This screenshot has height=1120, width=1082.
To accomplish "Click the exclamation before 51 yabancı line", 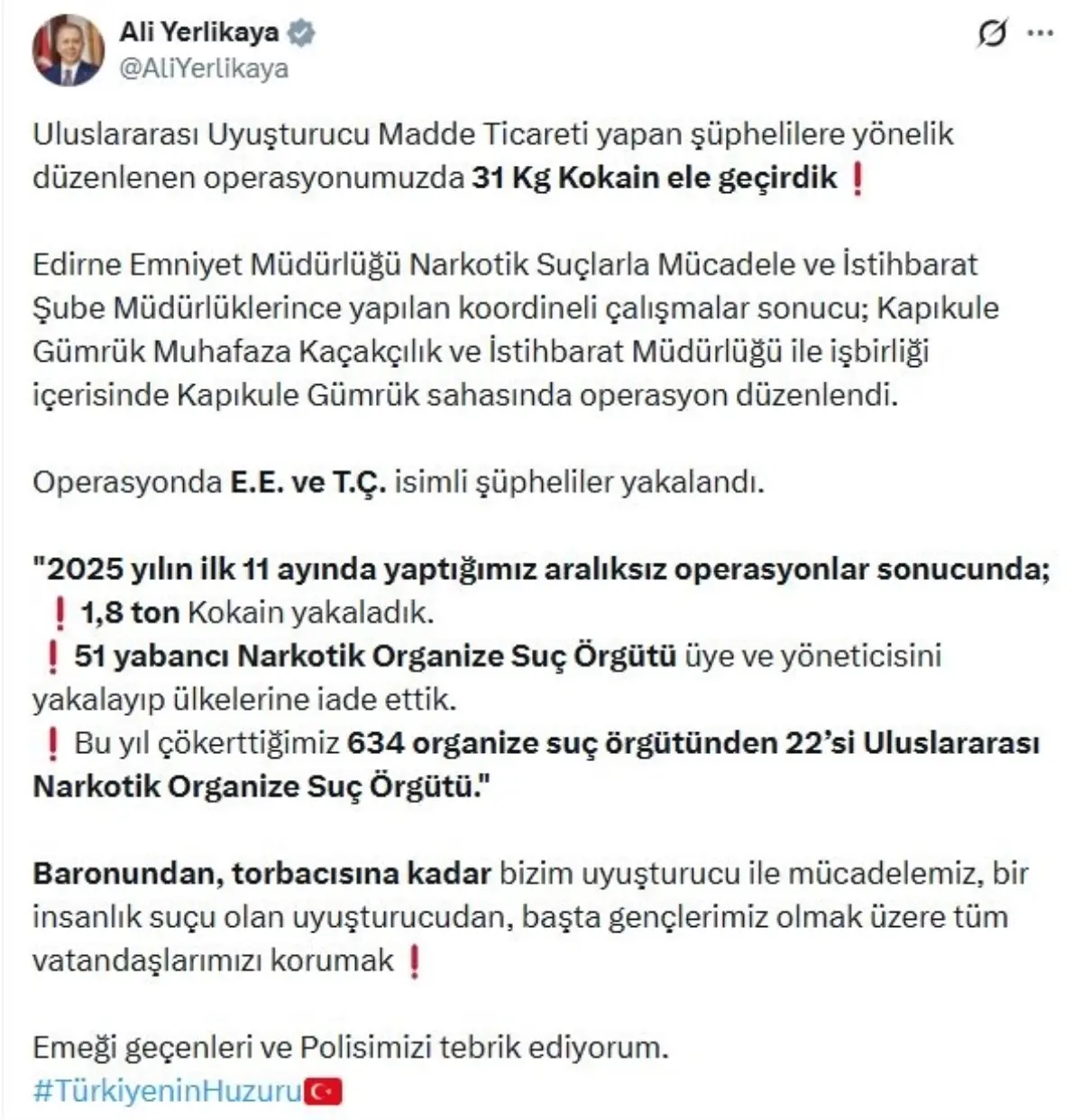I will tap(51, 654).
